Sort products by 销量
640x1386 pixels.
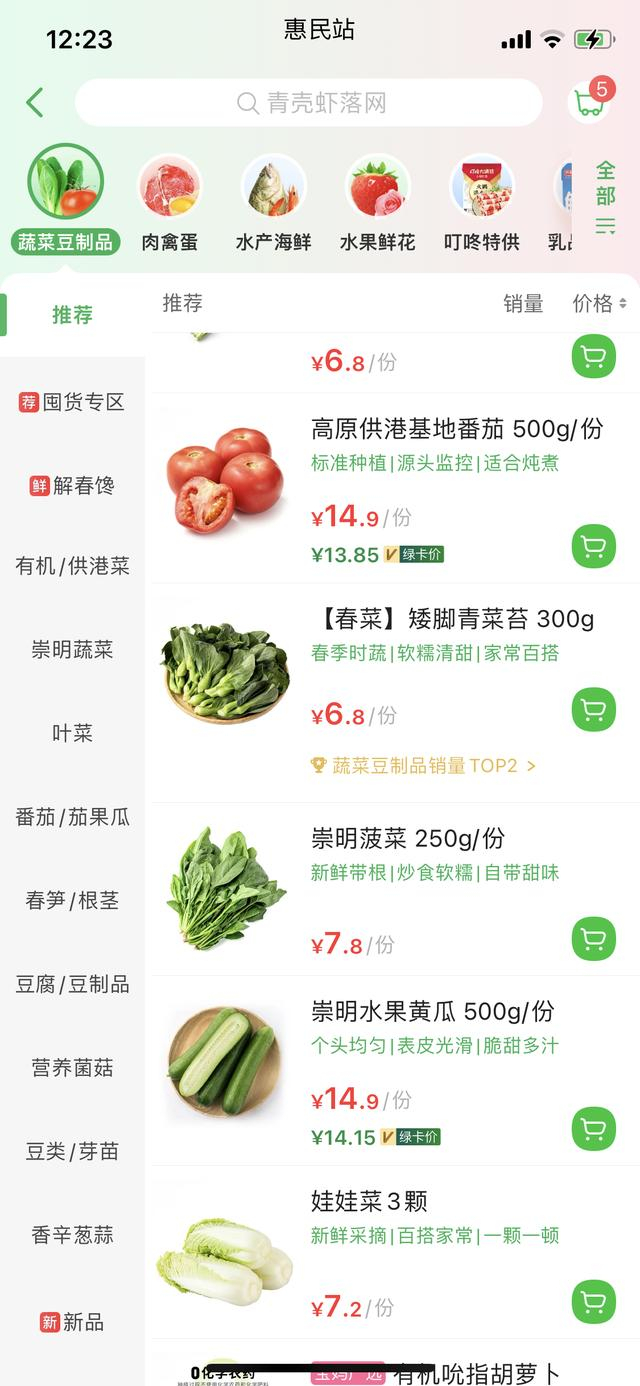[x=523, y=304]
